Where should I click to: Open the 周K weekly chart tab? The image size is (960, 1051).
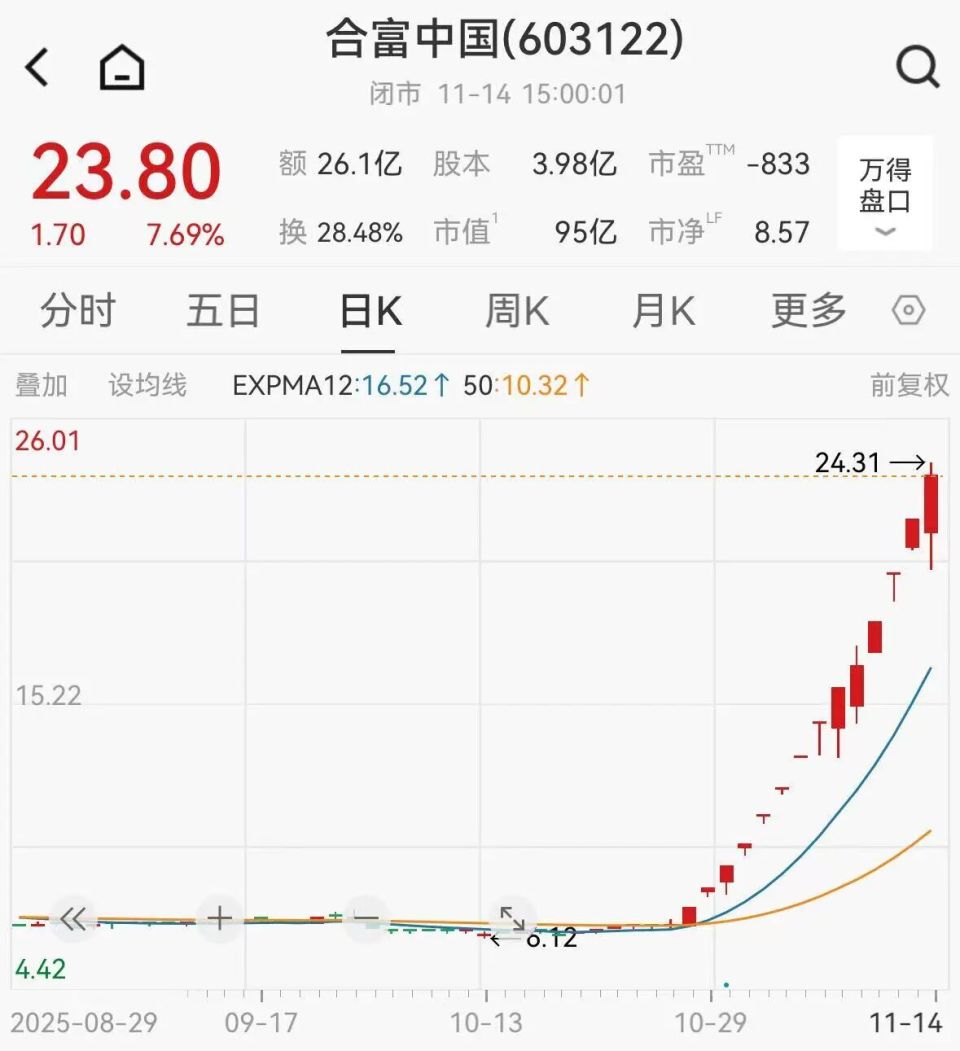click(x=516, y=310)
